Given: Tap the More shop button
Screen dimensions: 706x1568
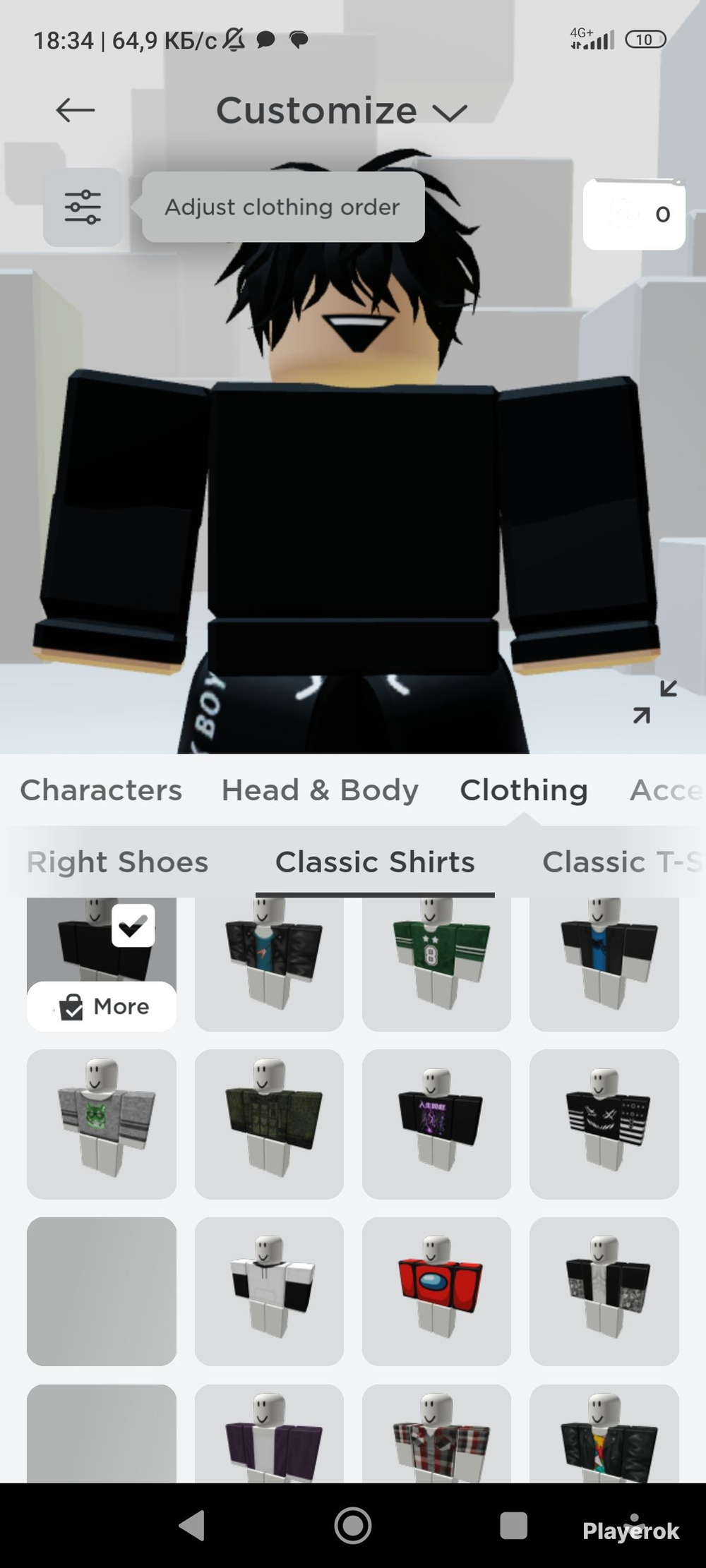Looking at the screenshot, I should 102,1006.
